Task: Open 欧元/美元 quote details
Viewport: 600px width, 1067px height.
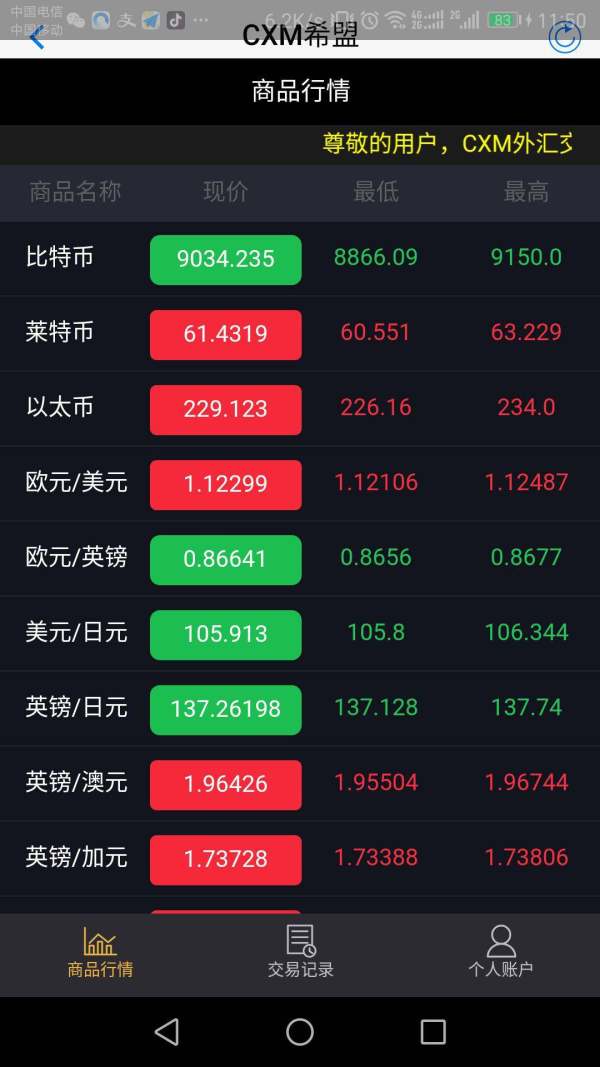Action: tap(300, 483)
